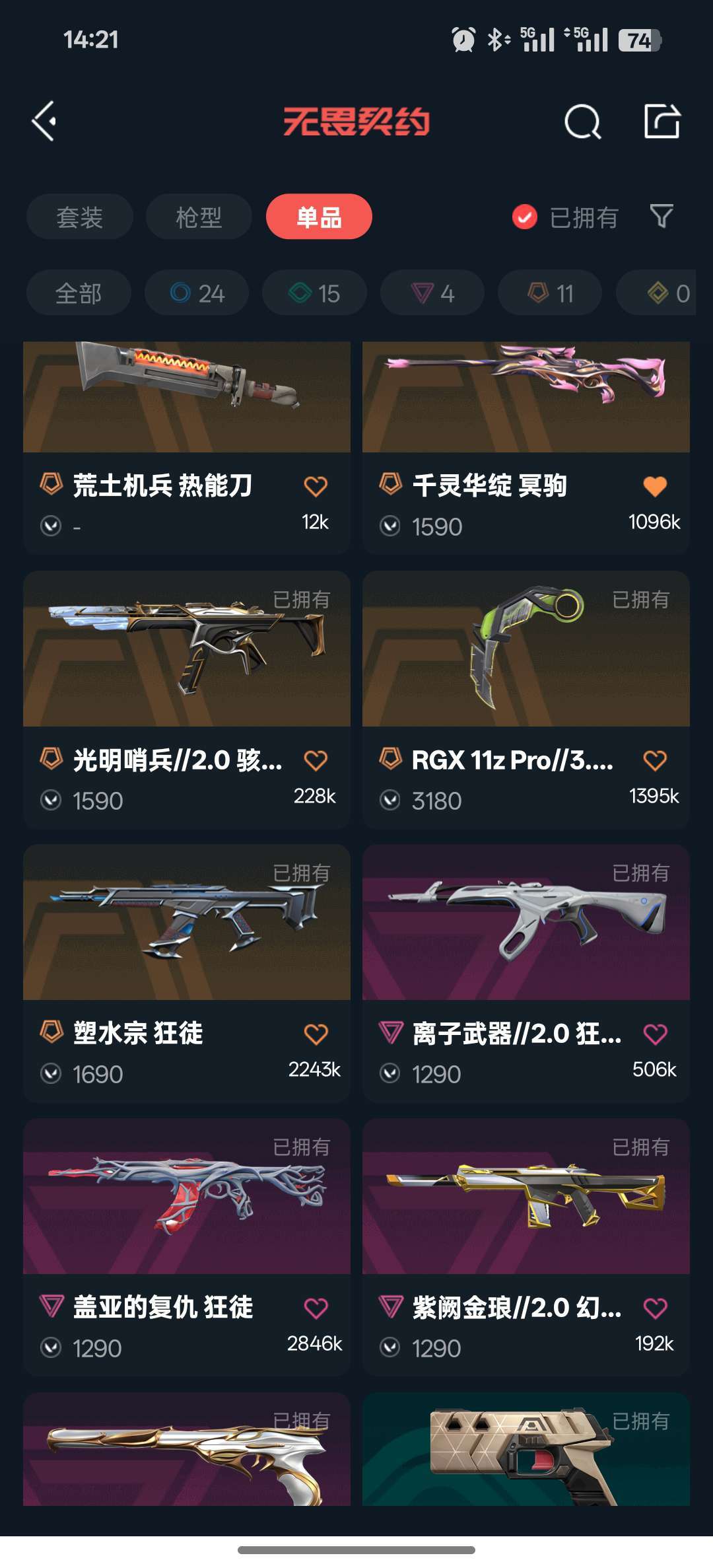The height and width of the screenshot is (1568, 713).
Task: Click the 全部 filter button
Action: point(79,293)
